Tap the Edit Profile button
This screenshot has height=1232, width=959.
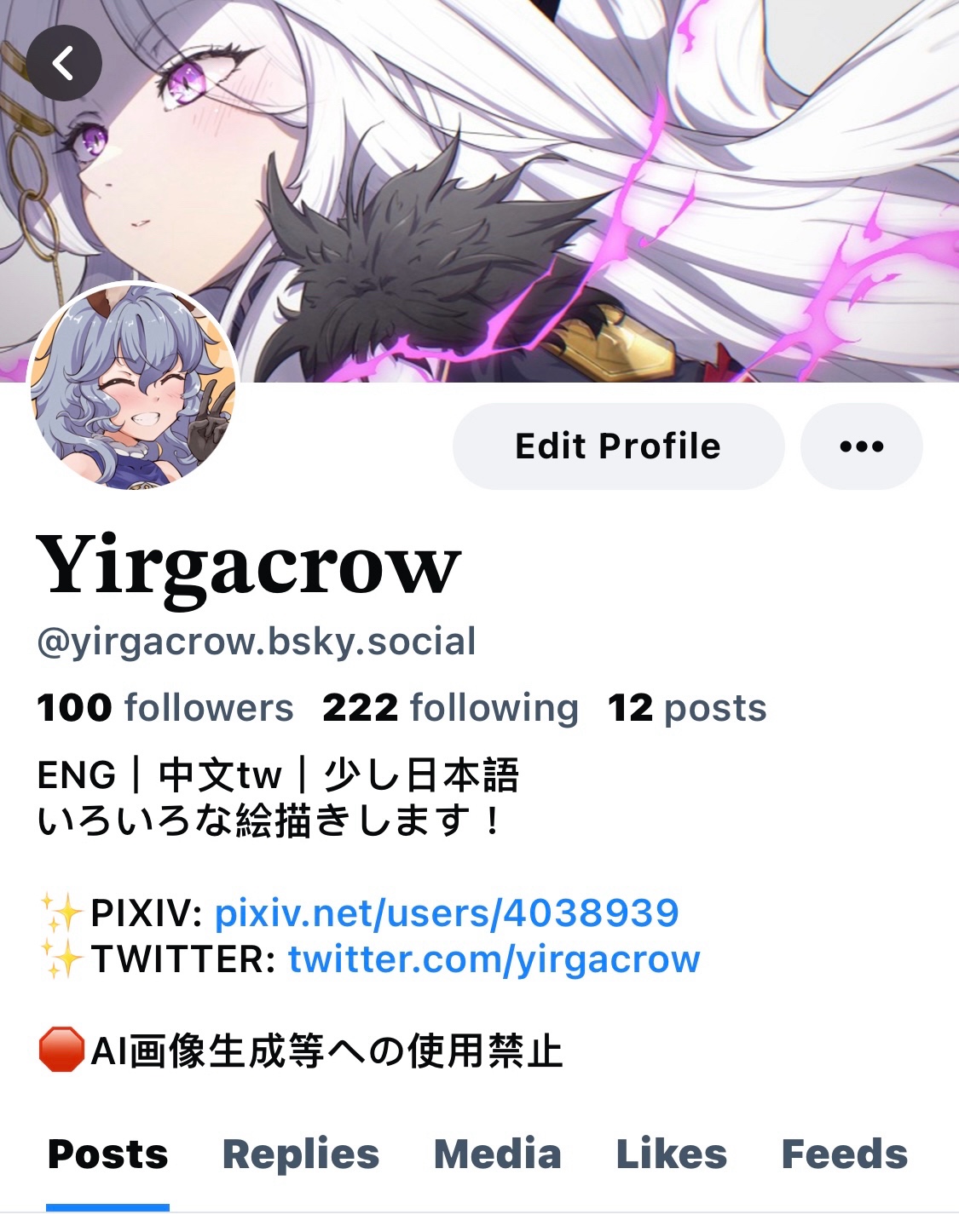[618, 446]
